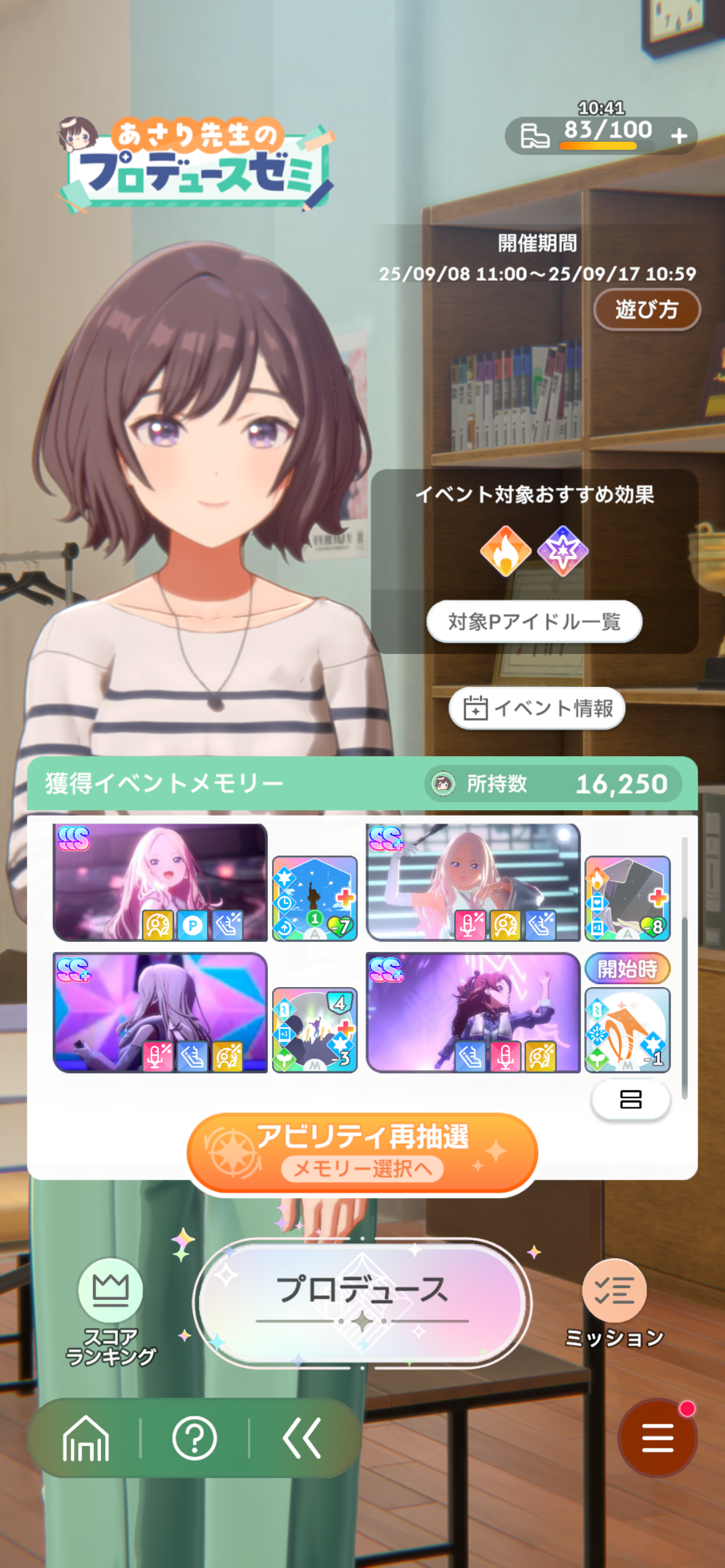Viewport: 725px width, 1568px height.
Task: Go back with the double chevron
Action: click(x=302, y=1438)
